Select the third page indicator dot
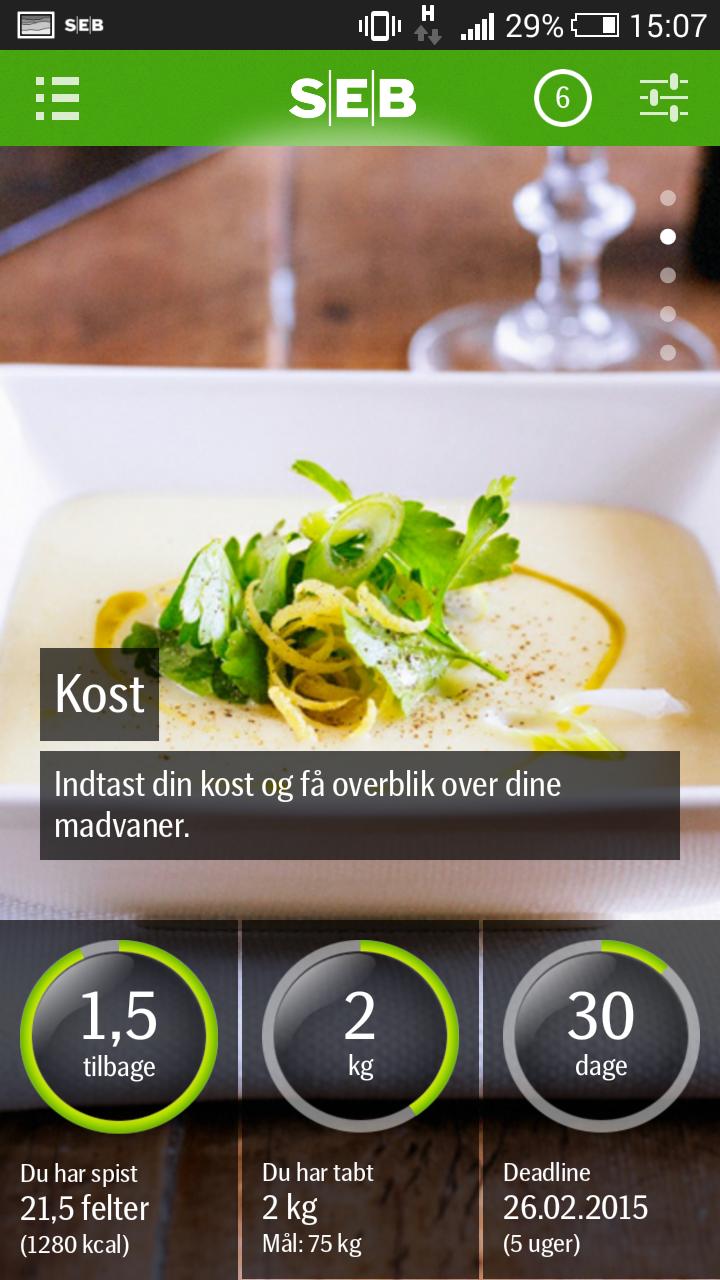The image size is (720, 1280). coord(668,274)
